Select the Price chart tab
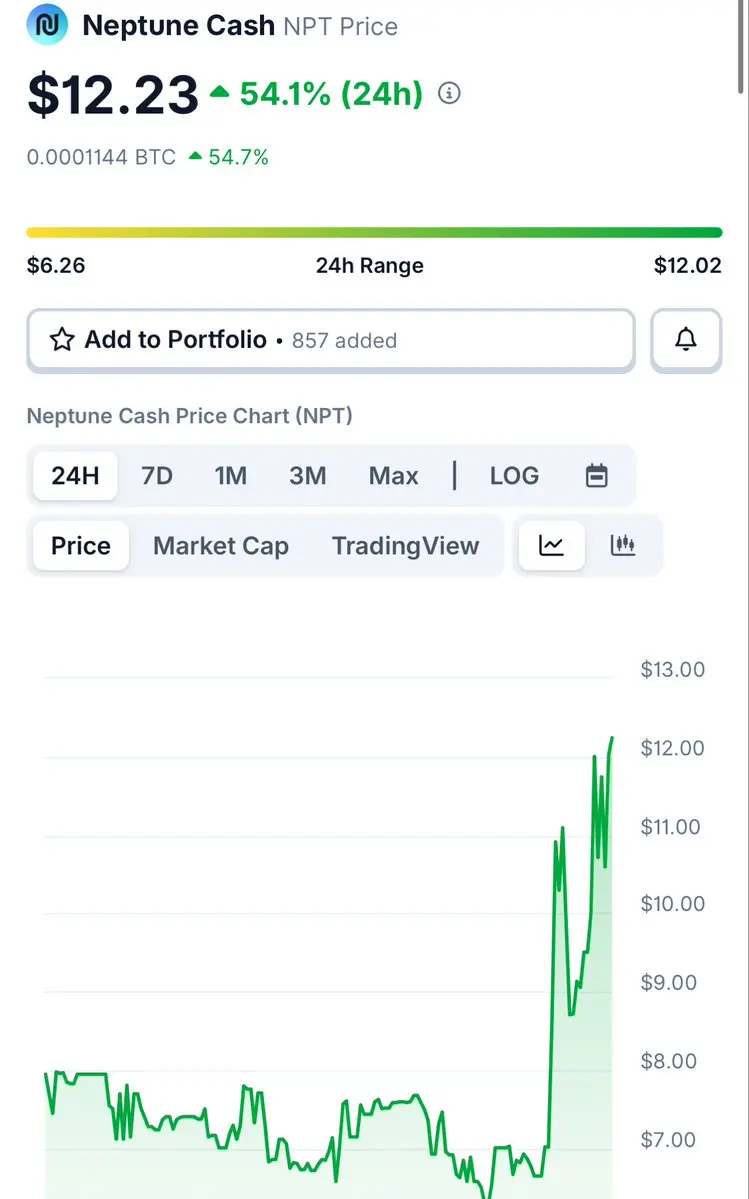 point(81,546)
